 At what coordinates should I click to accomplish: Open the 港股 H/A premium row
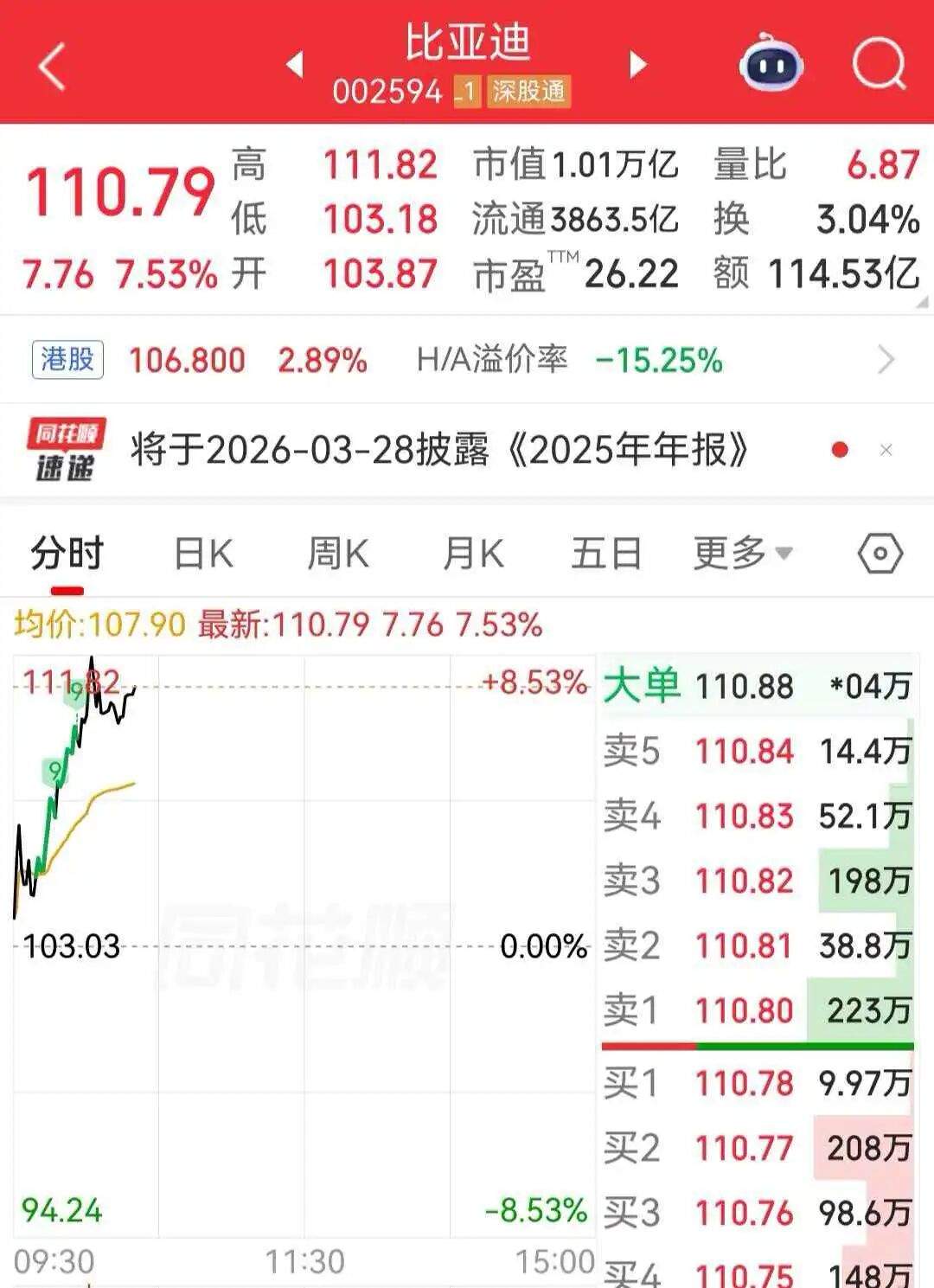click(x=467, y=359)
